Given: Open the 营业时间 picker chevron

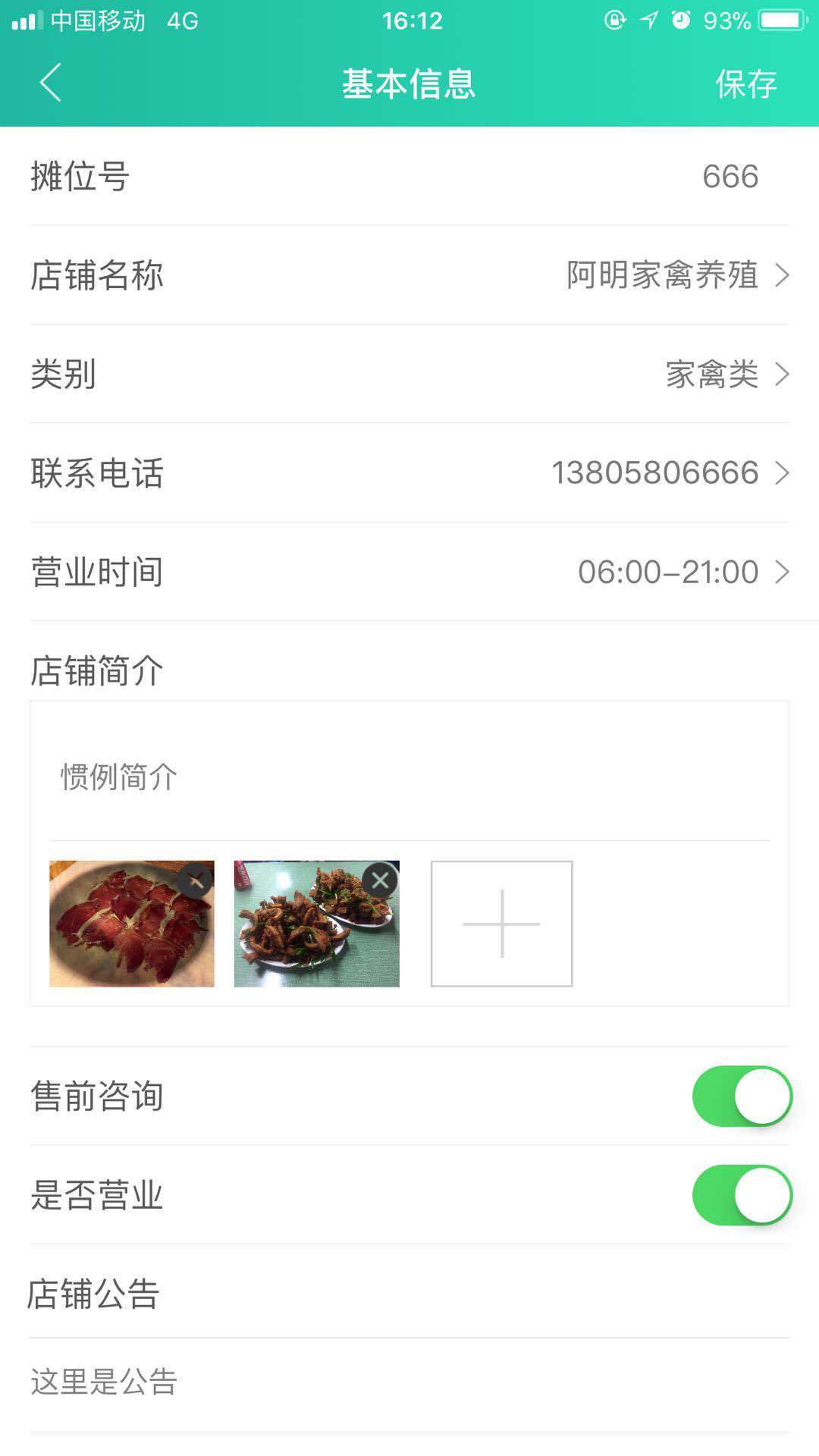Looking at the screenshot, I should pos(785,572).
